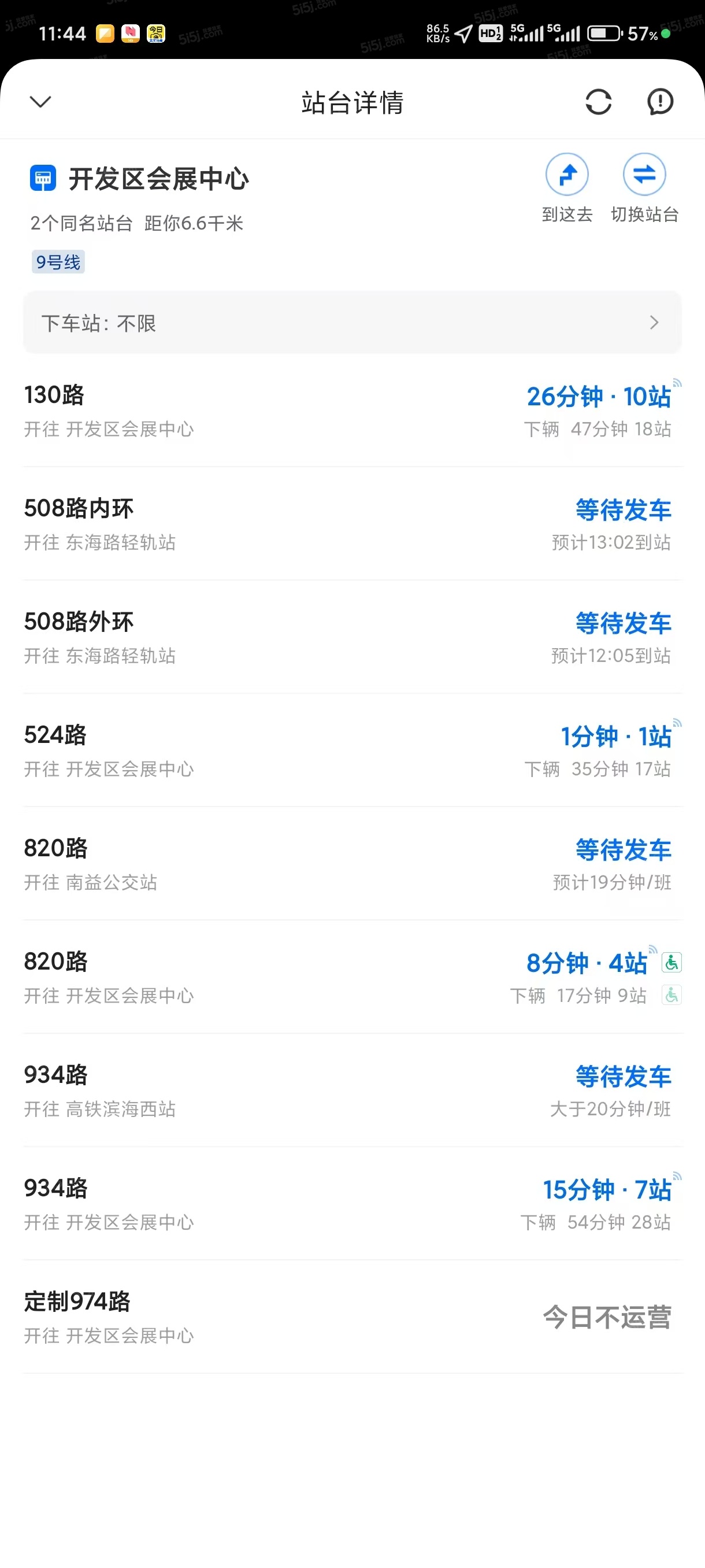
Task: Refresh the bus arrival times
Action: click(598, 102)
